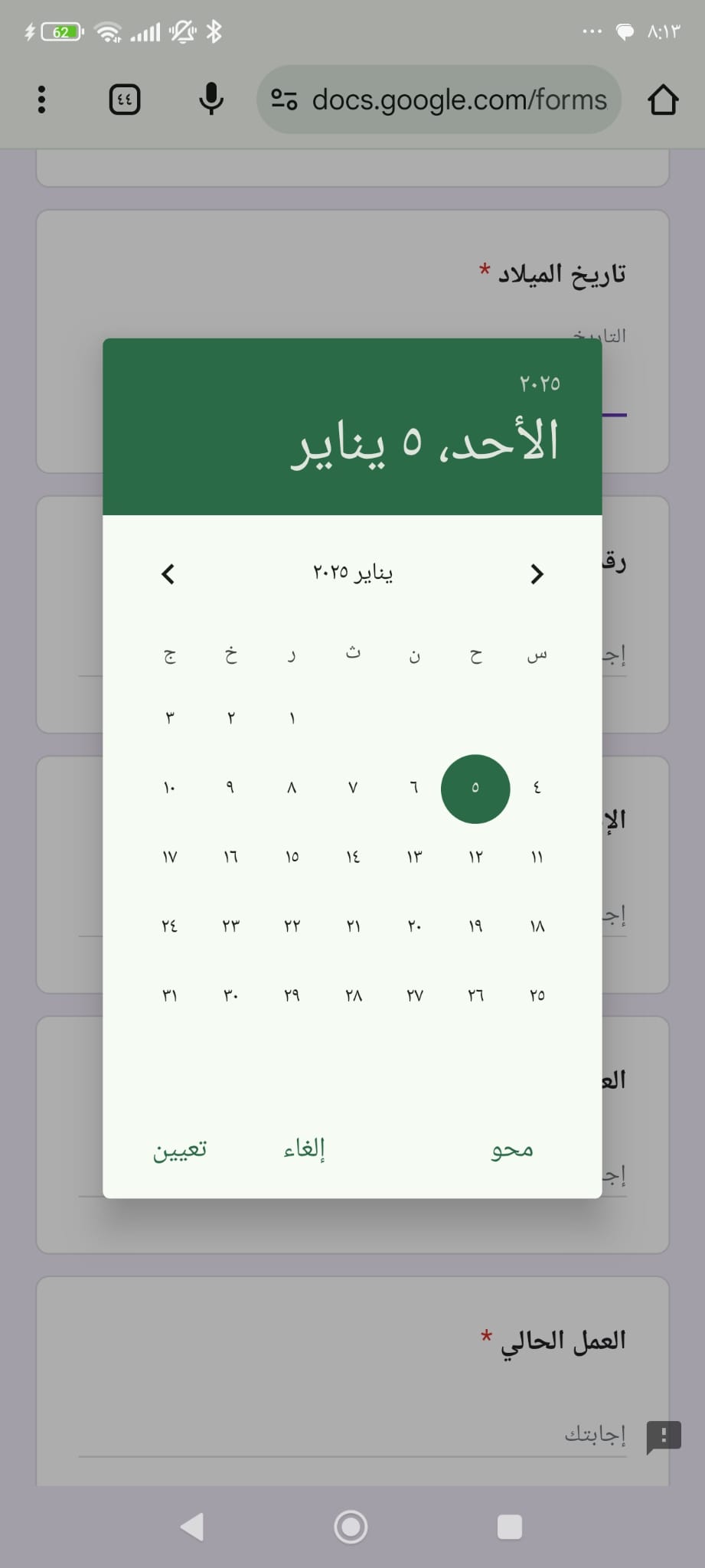Tap the docs.google.com/forms address bar

coord(439,100)
